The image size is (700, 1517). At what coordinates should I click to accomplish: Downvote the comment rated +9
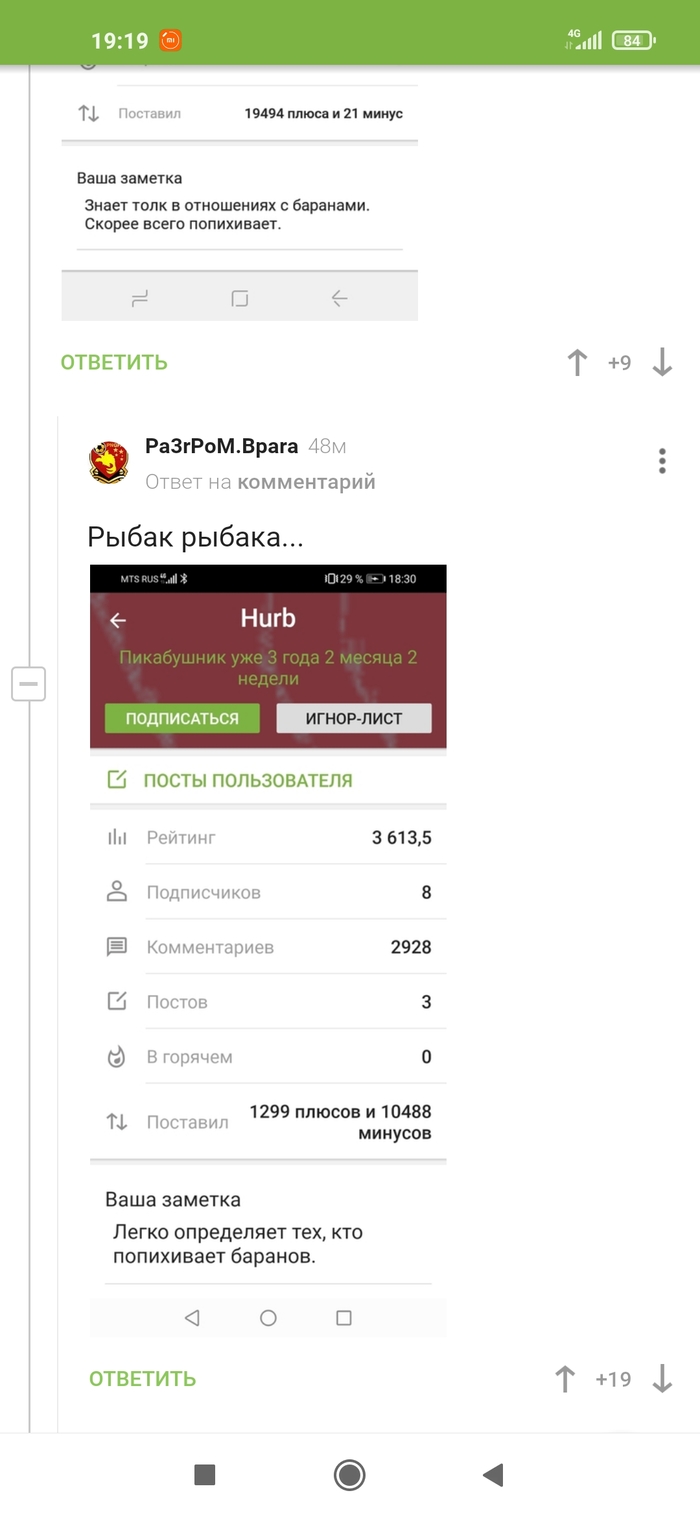tap(662, 362)
